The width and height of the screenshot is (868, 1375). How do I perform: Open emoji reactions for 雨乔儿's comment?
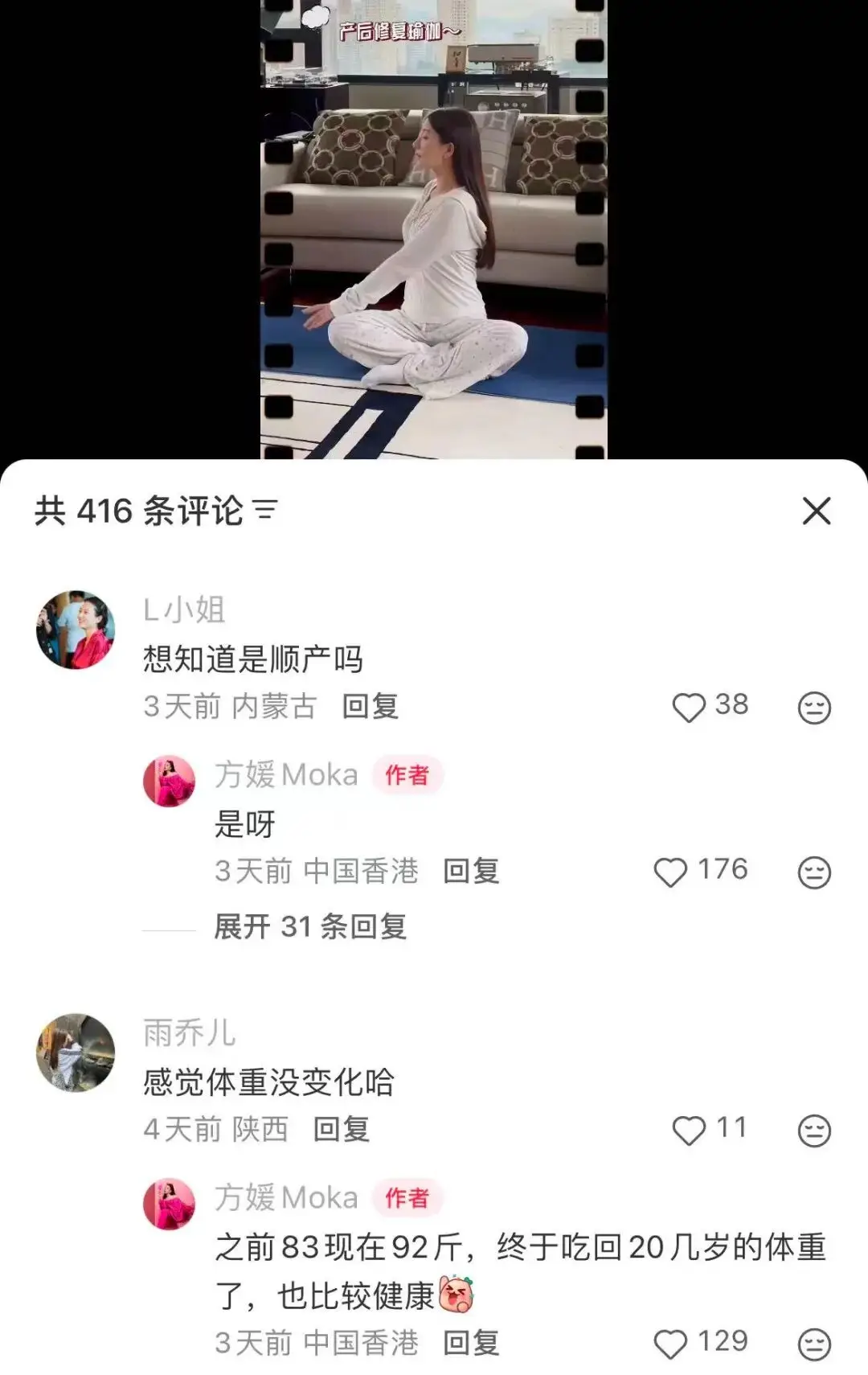click(x=815, y=1129)
